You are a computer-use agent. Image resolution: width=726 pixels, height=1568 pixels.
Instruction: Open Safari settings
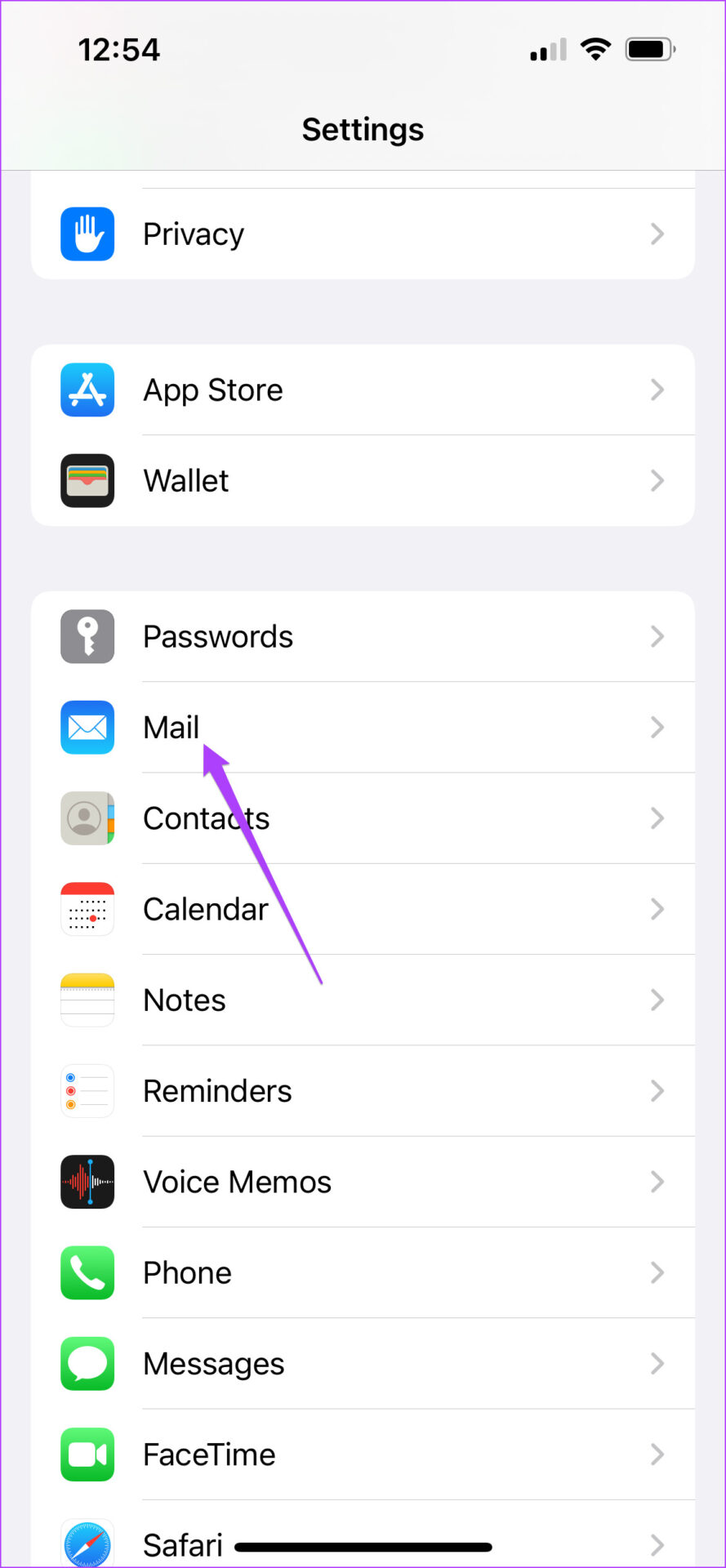click(363, 1534)
